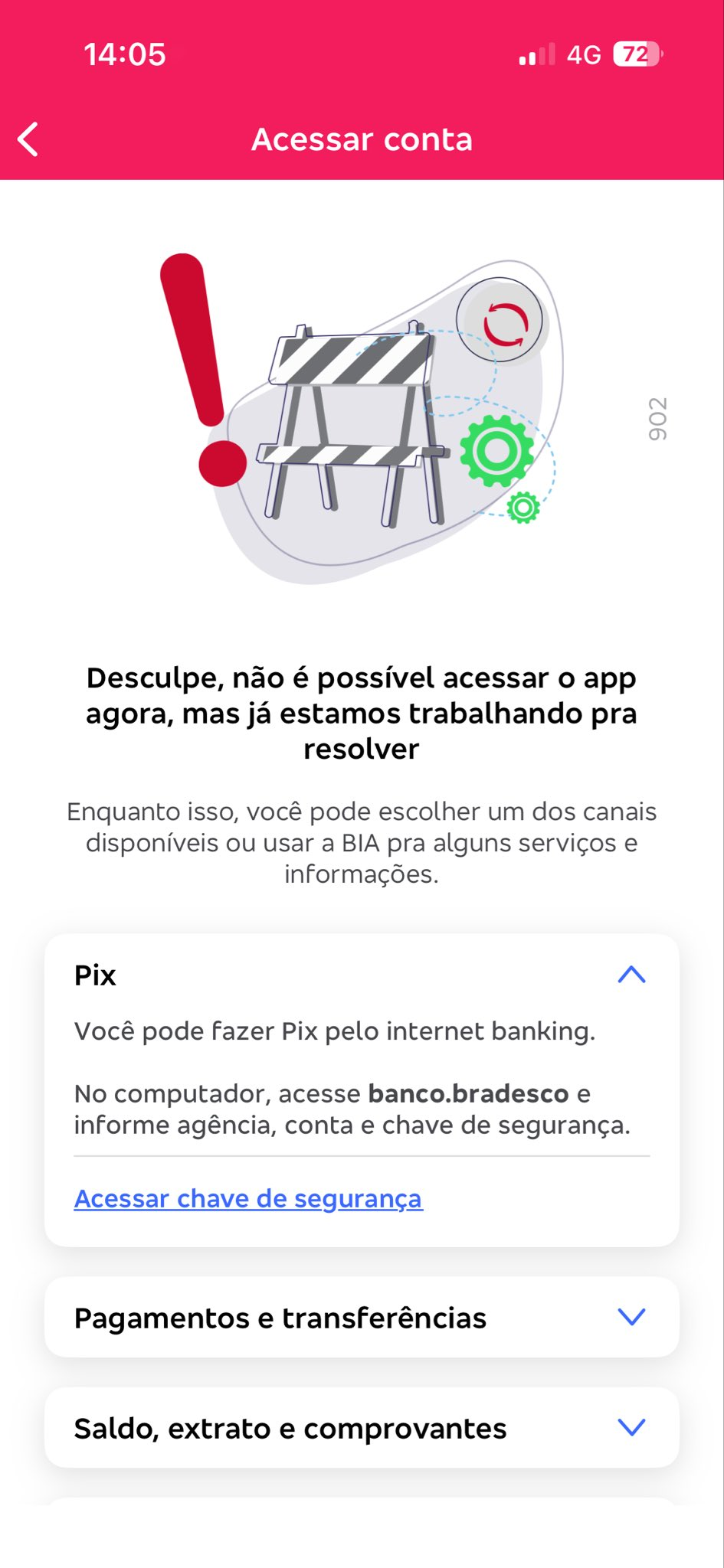Collapse the Pix section

point(631,975)
